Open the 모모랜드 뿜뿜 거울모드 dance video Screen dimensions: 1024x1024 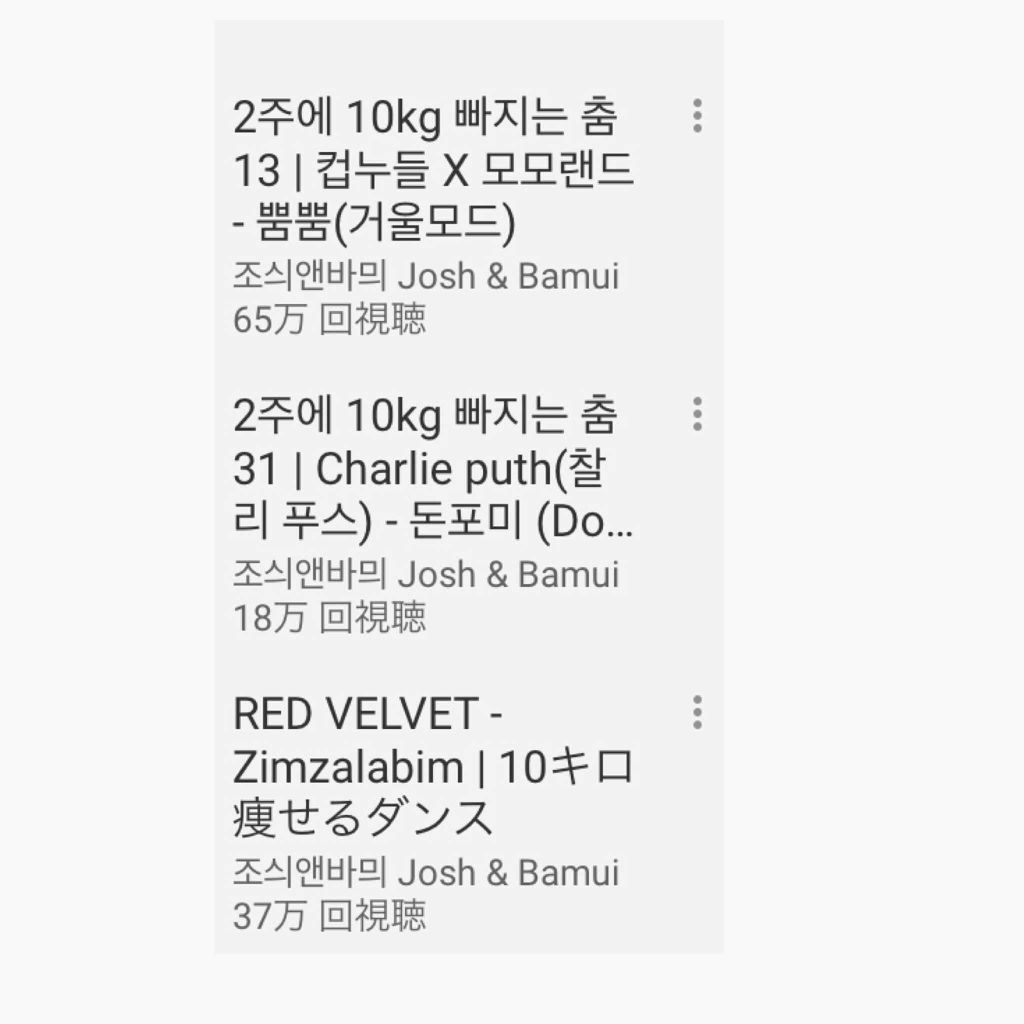click(431, 171)
